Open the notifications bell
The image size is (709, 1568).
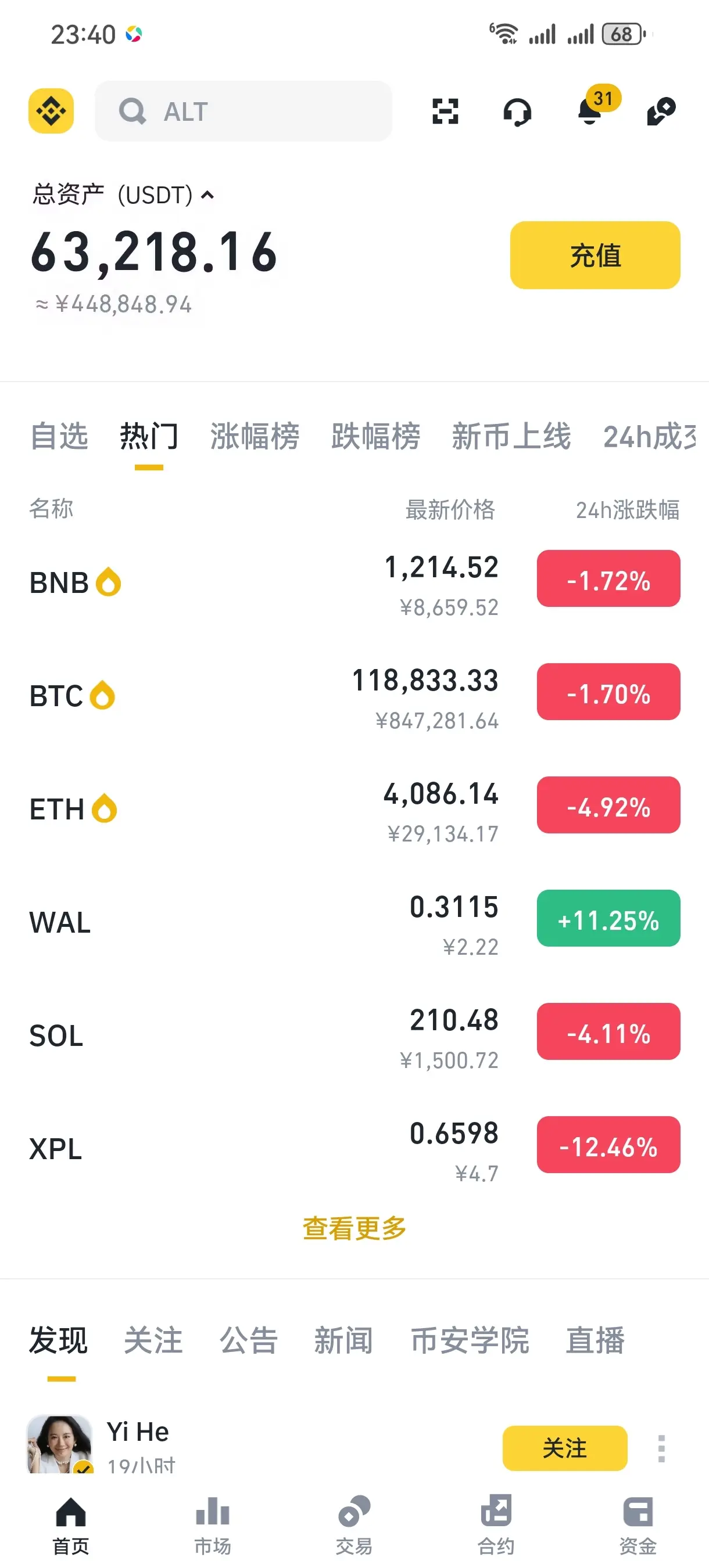[591, 110]
